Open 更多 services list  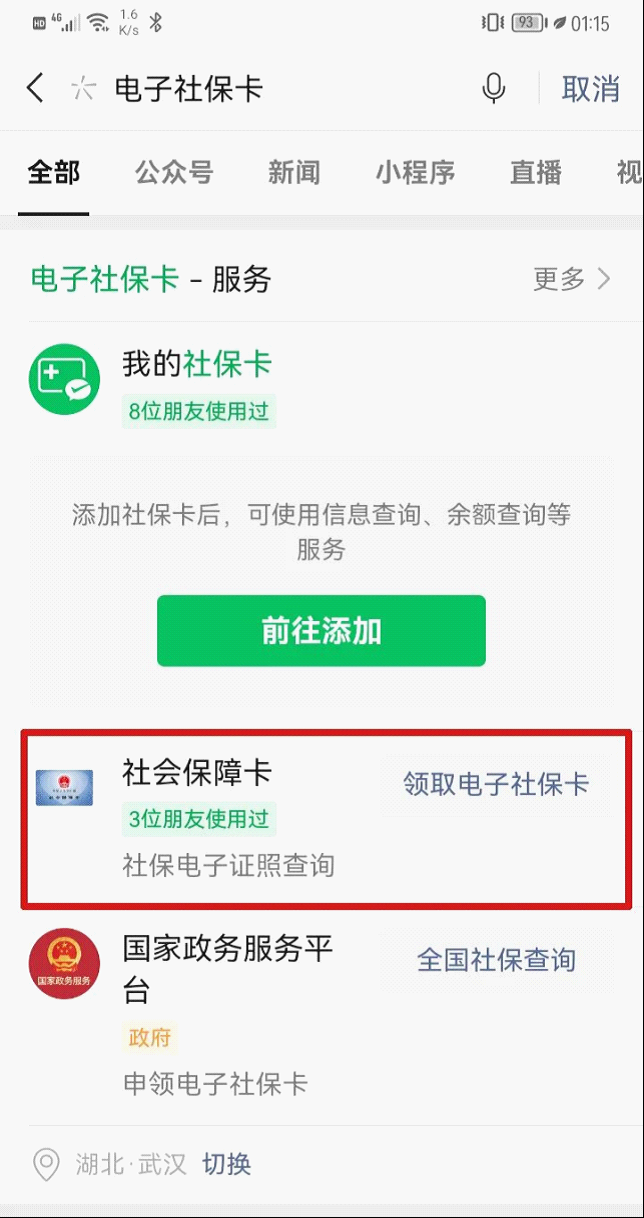572,279
